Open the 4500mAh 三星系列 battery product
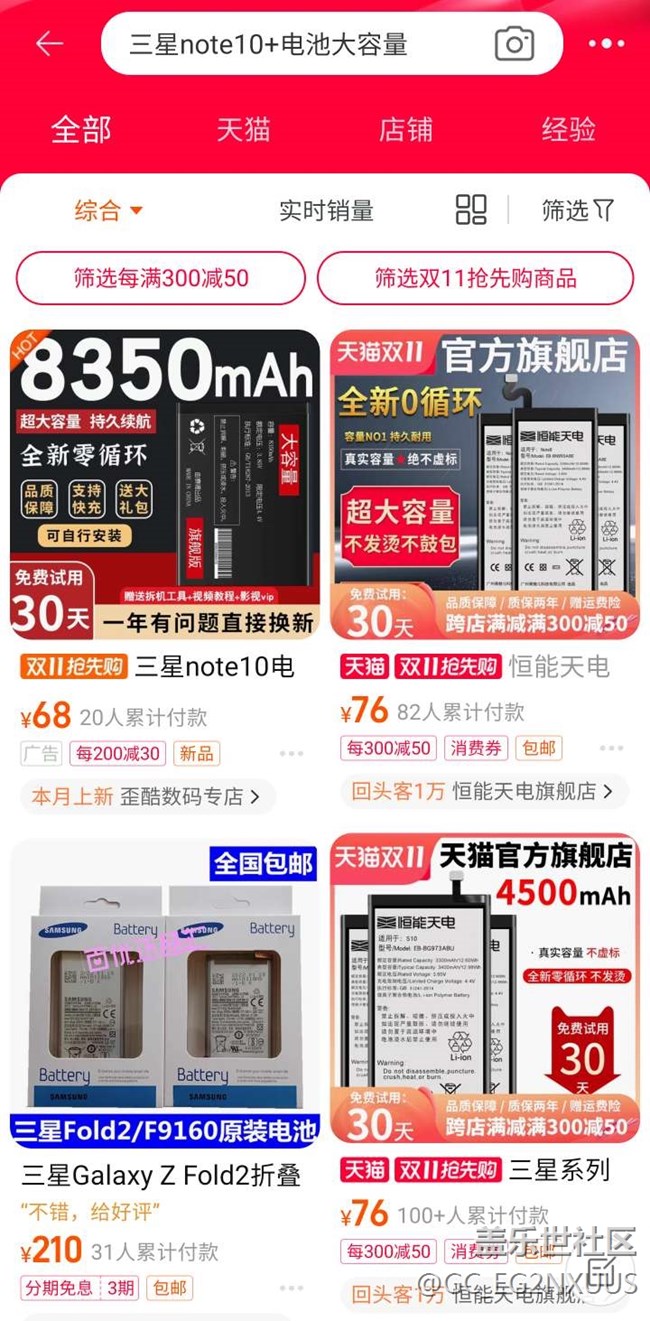 [484, 990]
